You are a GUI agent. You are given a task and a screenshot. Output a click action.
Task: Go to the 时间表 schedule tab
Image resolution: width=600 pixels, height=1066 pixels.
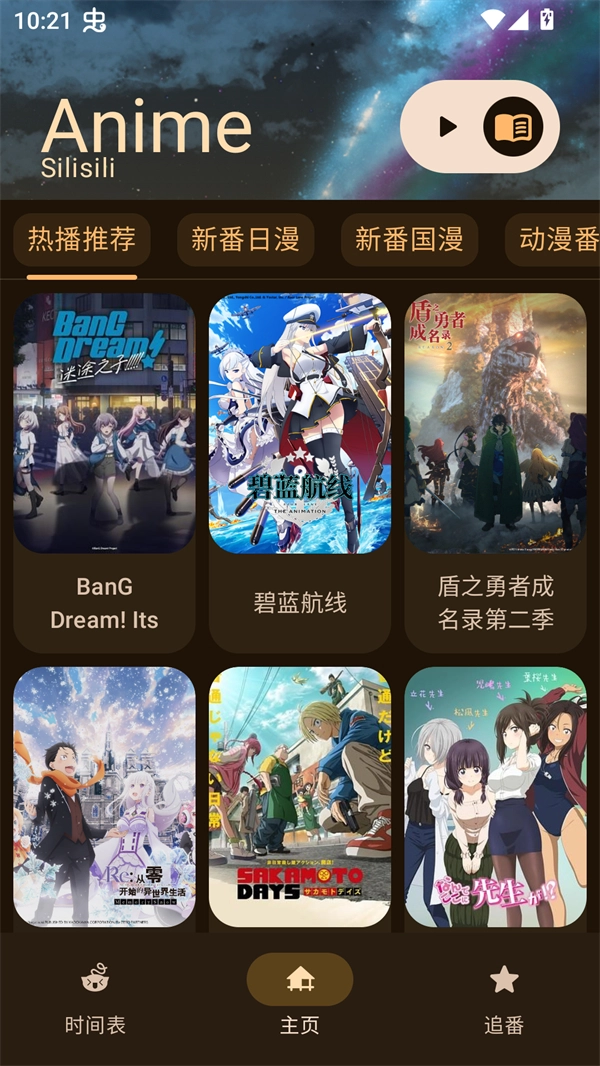click(95, 998)
